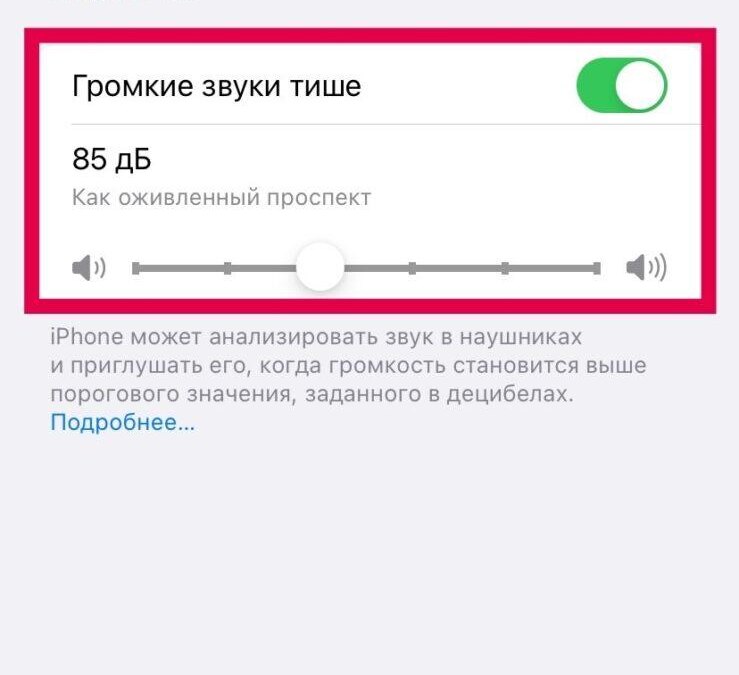Open the «Подробнее…» link
739x675 pixels.
click(x=122, y=423)
